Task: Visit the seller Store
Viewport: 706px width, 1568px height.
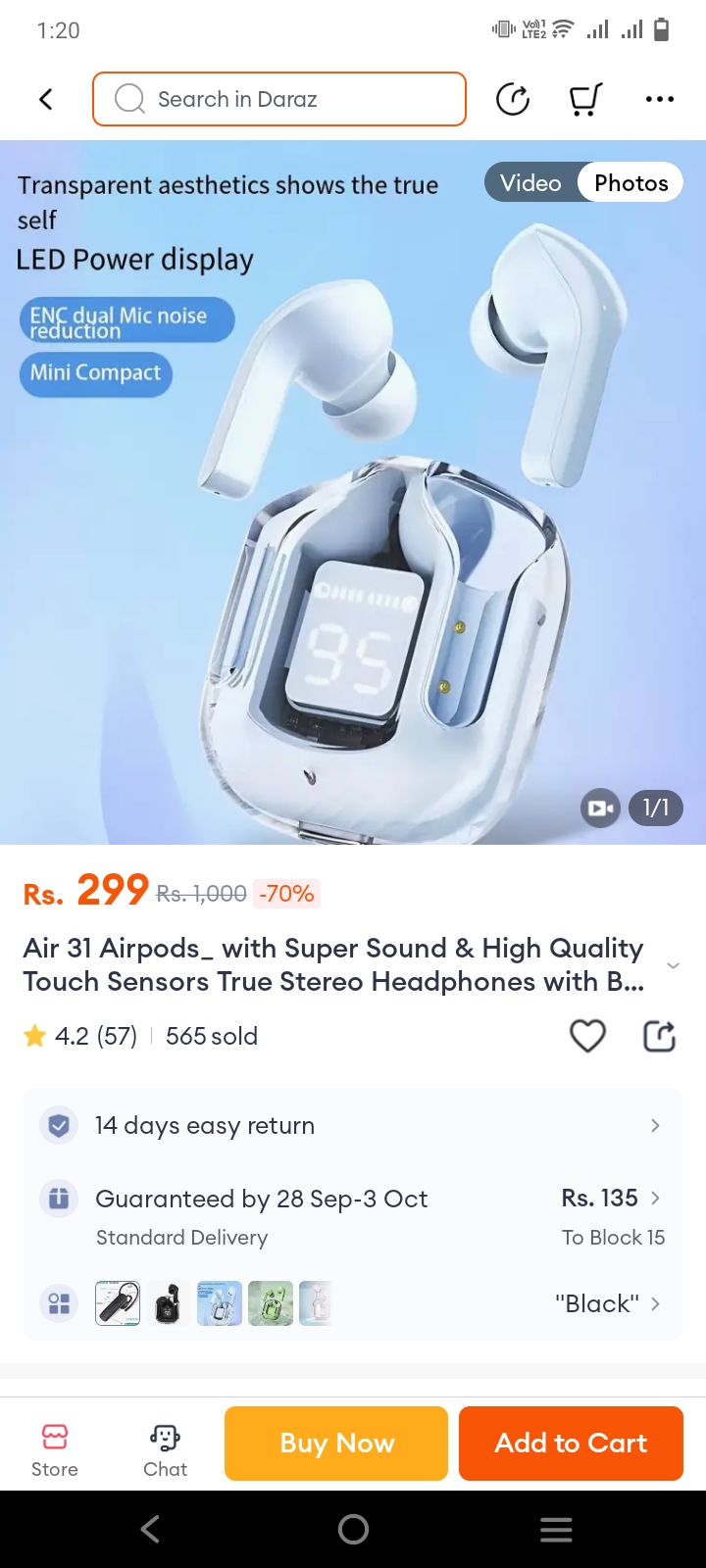Action: [x=55, y=1449]
